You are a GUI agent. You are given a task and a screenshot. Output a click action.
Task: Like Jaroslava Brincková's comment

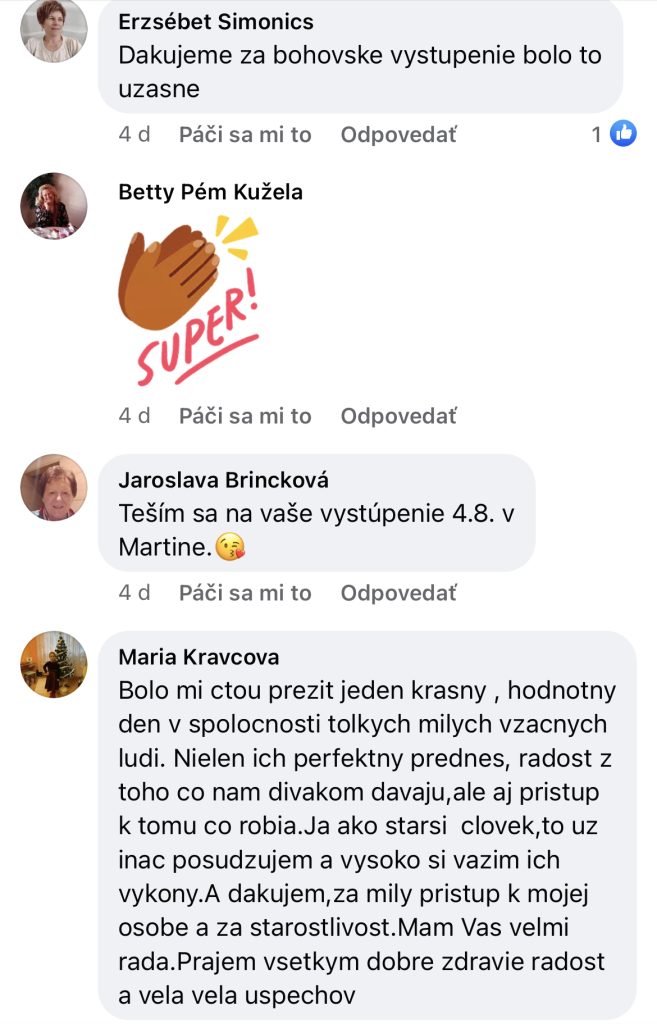click(245, 593)
